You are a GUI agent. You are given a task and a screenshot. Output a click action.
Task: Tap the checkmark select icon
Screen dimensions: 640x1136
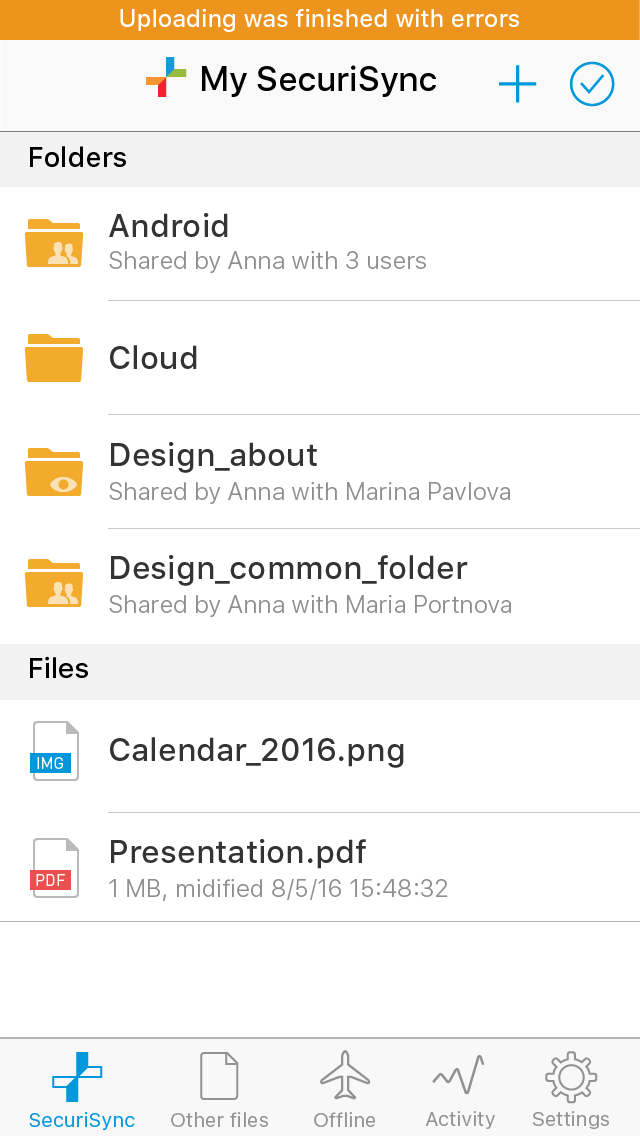pos(591,84)
